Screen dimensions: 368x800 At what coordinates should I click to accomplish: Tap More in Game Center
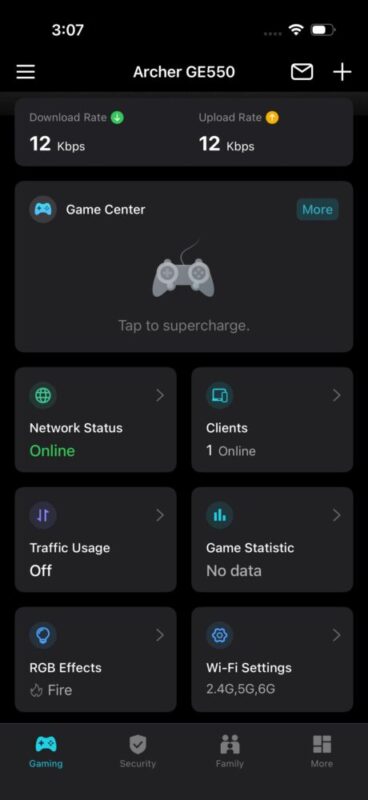coord(317,209)
